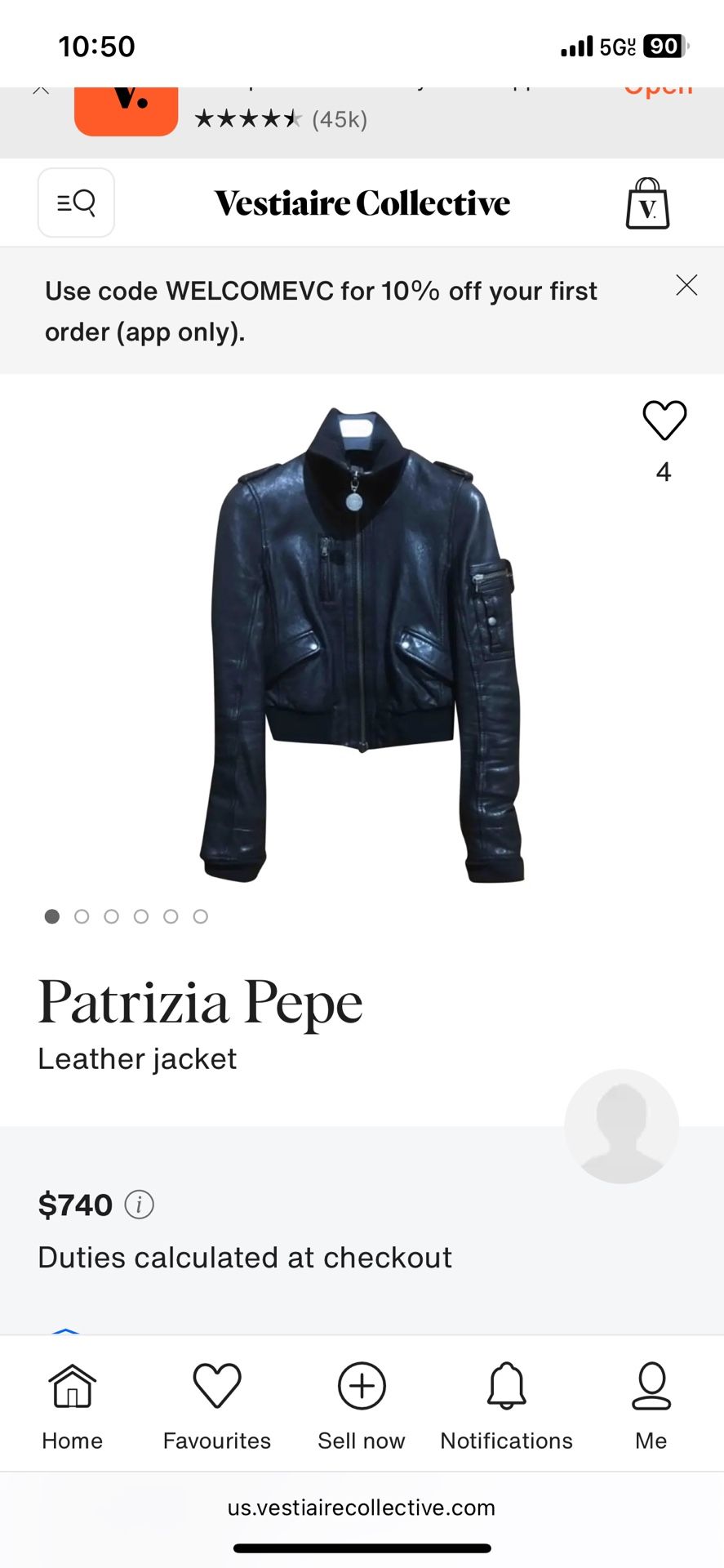Open the Notifications tab

(506, 1405)
